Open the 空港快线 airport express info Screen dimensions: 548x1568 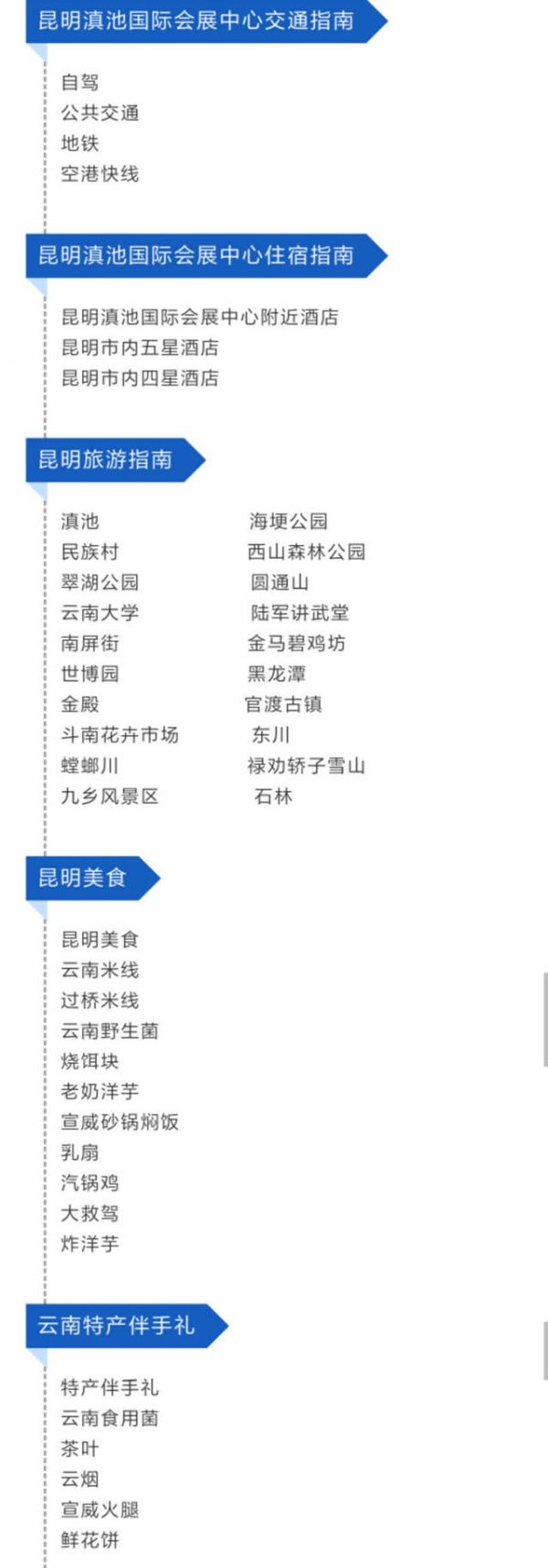[100, 173]
